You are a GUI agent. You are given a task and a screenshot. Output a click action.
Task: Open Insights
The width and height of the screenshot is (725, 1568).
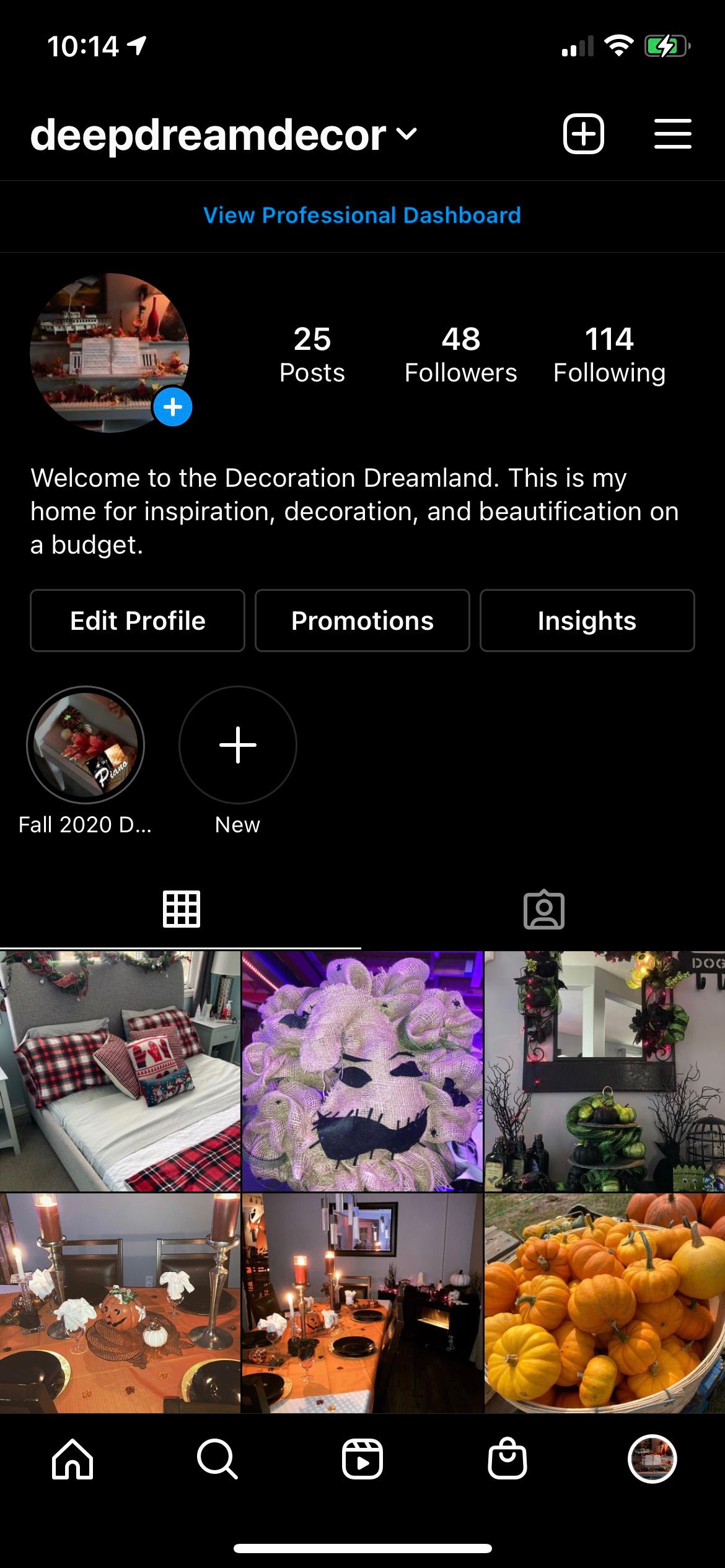[587, 621]
